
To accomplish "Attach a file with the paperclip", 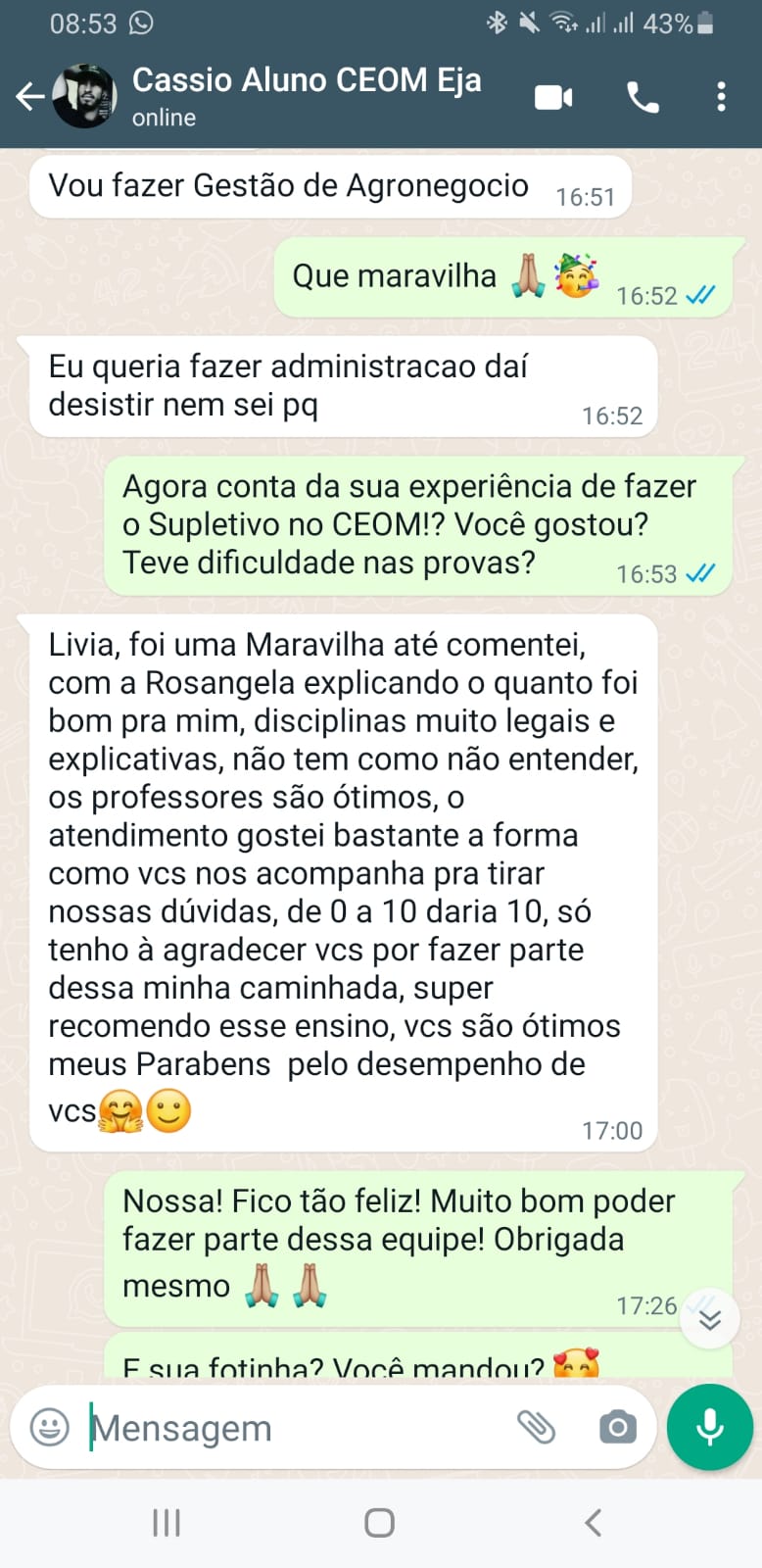I will pos(536,1427).
